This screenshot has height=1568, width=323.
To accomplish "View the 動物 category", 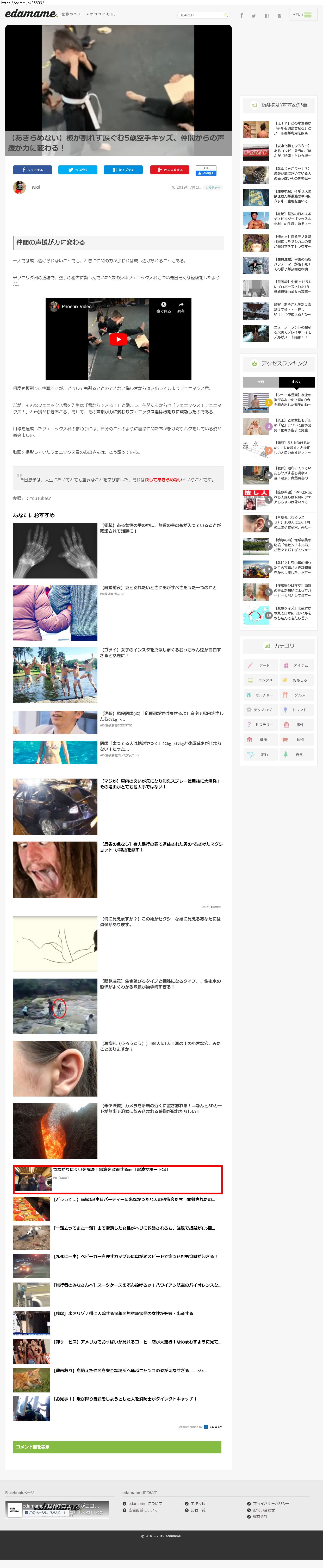I will point(296,739).
